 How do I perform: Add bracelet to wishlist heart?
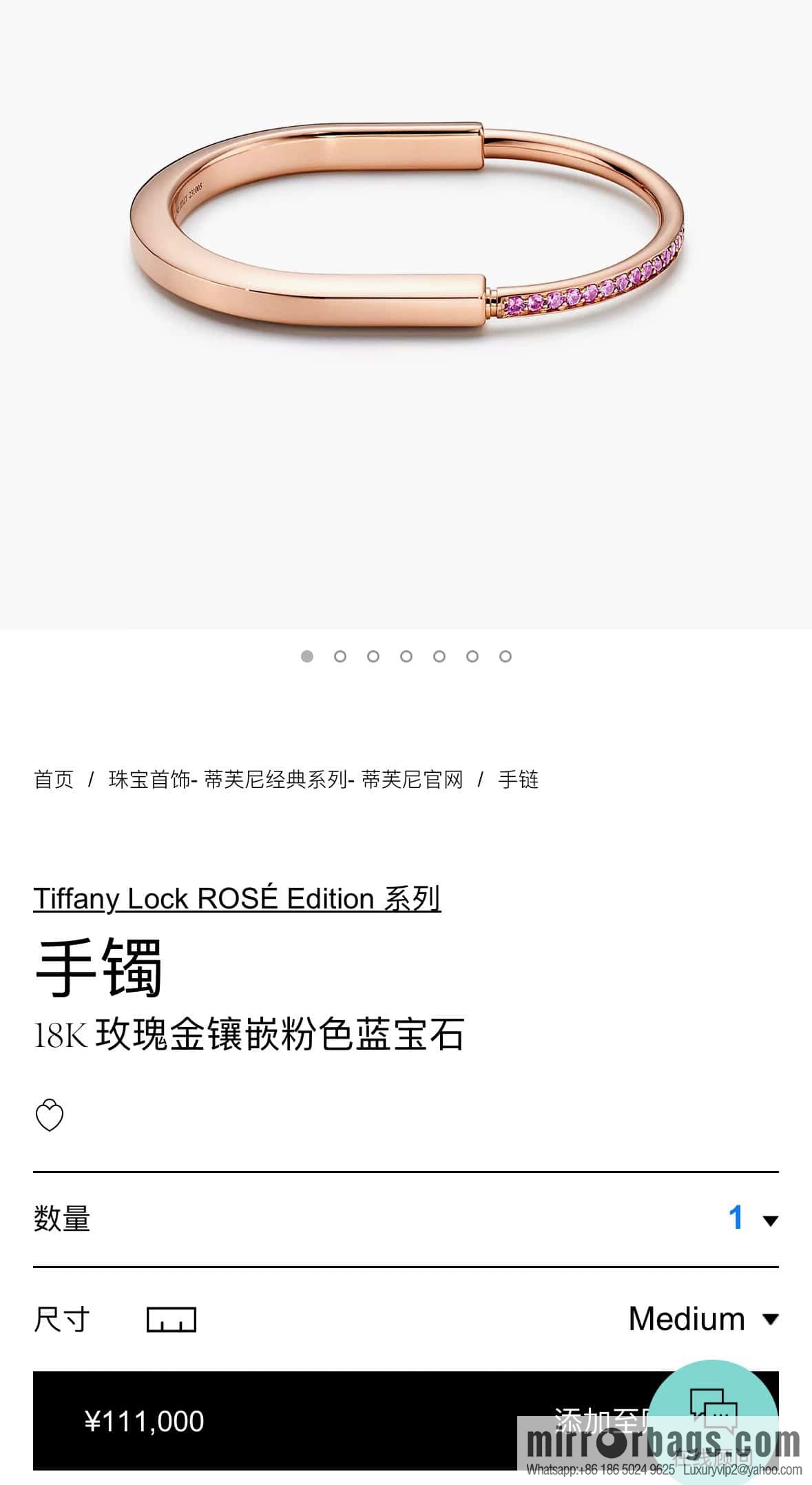[x=49, y=1117]
